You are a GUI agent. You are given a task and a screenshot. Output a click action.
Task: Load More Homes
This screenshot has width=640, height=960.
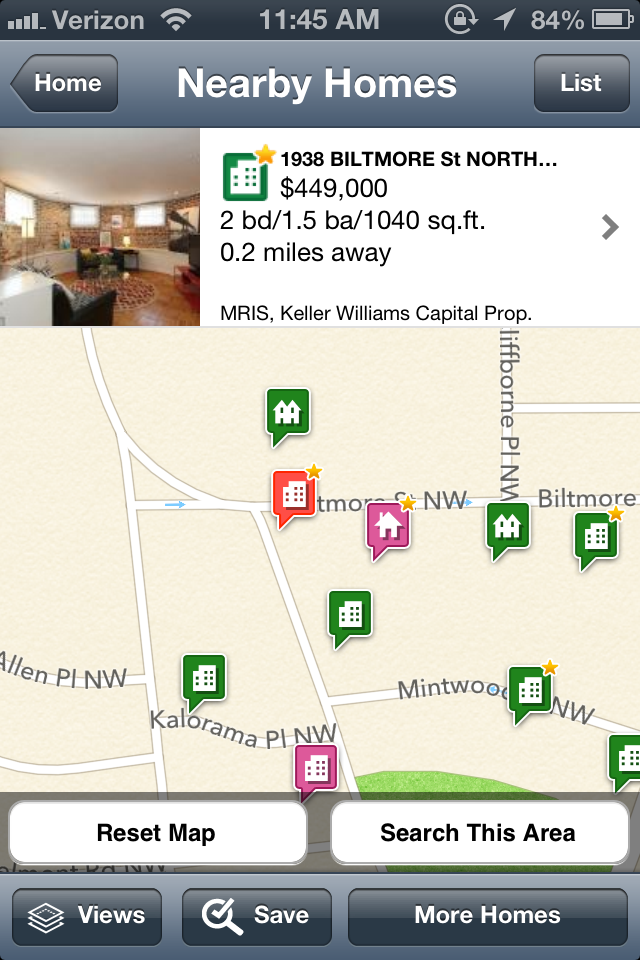pos(487,915)
